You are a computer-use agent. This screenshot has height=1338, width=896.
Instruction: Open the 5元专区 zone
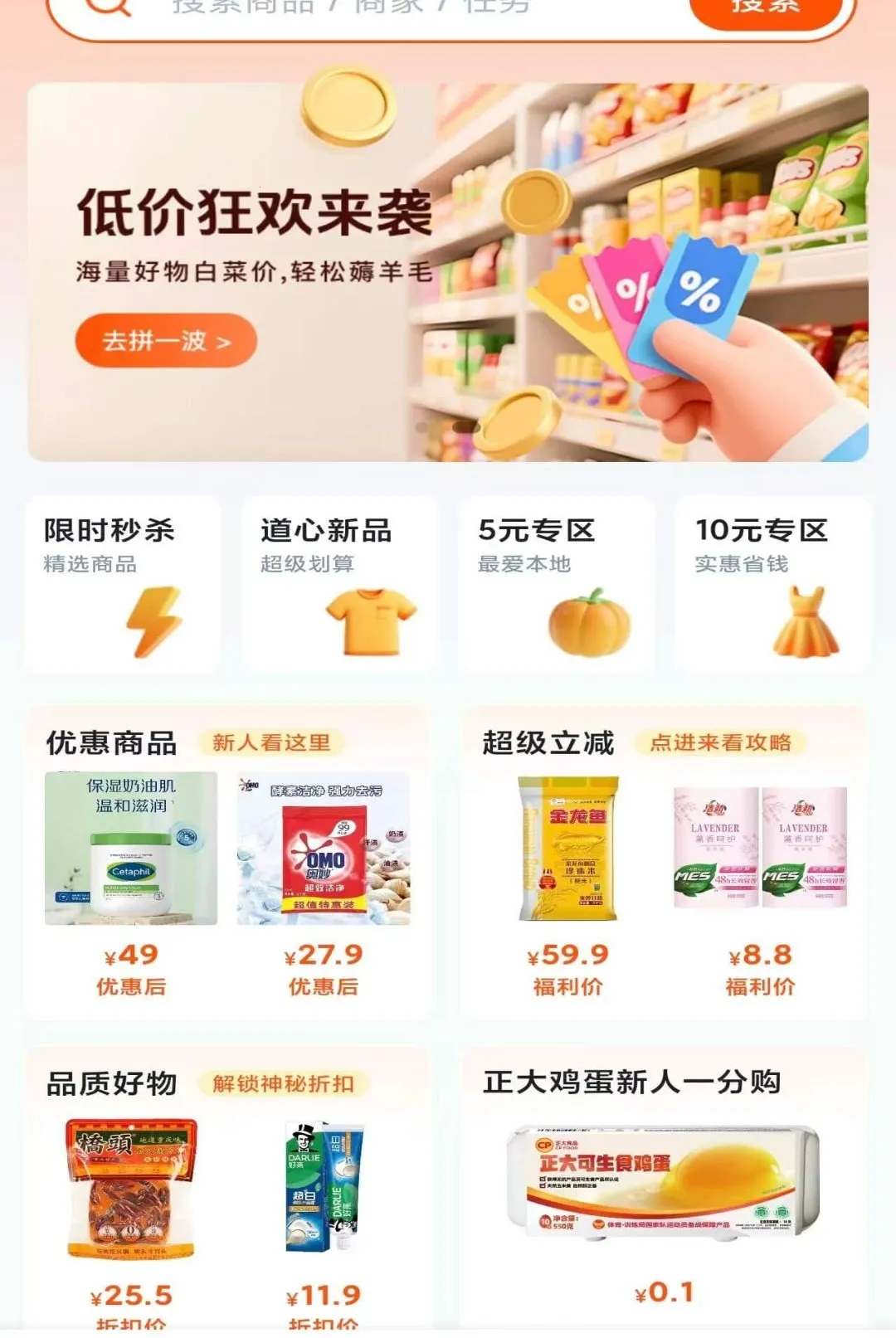[x=557, y=584]
